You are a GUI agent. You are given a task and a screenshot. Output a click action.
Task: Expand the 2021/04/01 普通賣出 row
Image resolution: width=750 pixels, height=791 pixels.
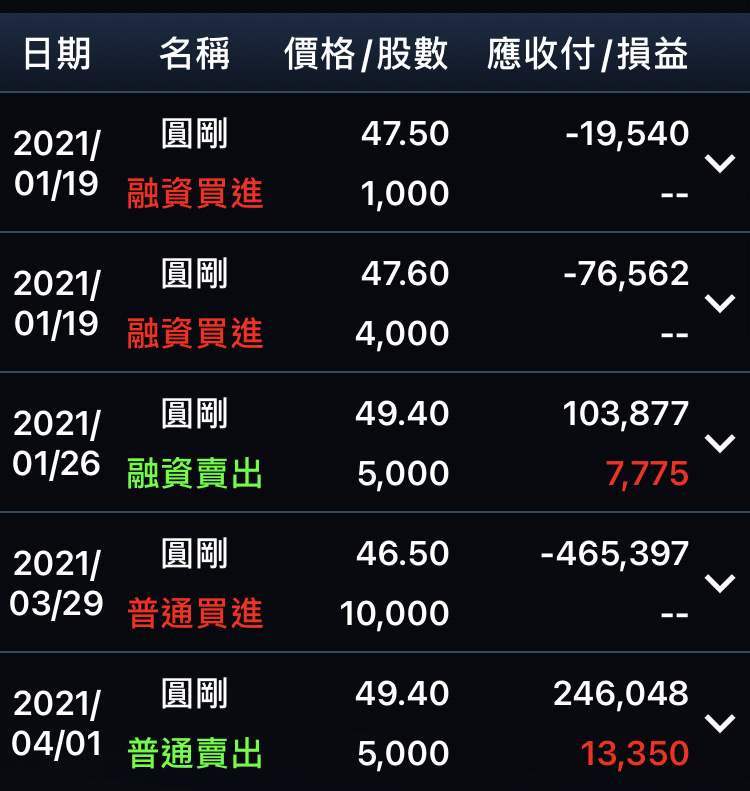coord(720,723)
